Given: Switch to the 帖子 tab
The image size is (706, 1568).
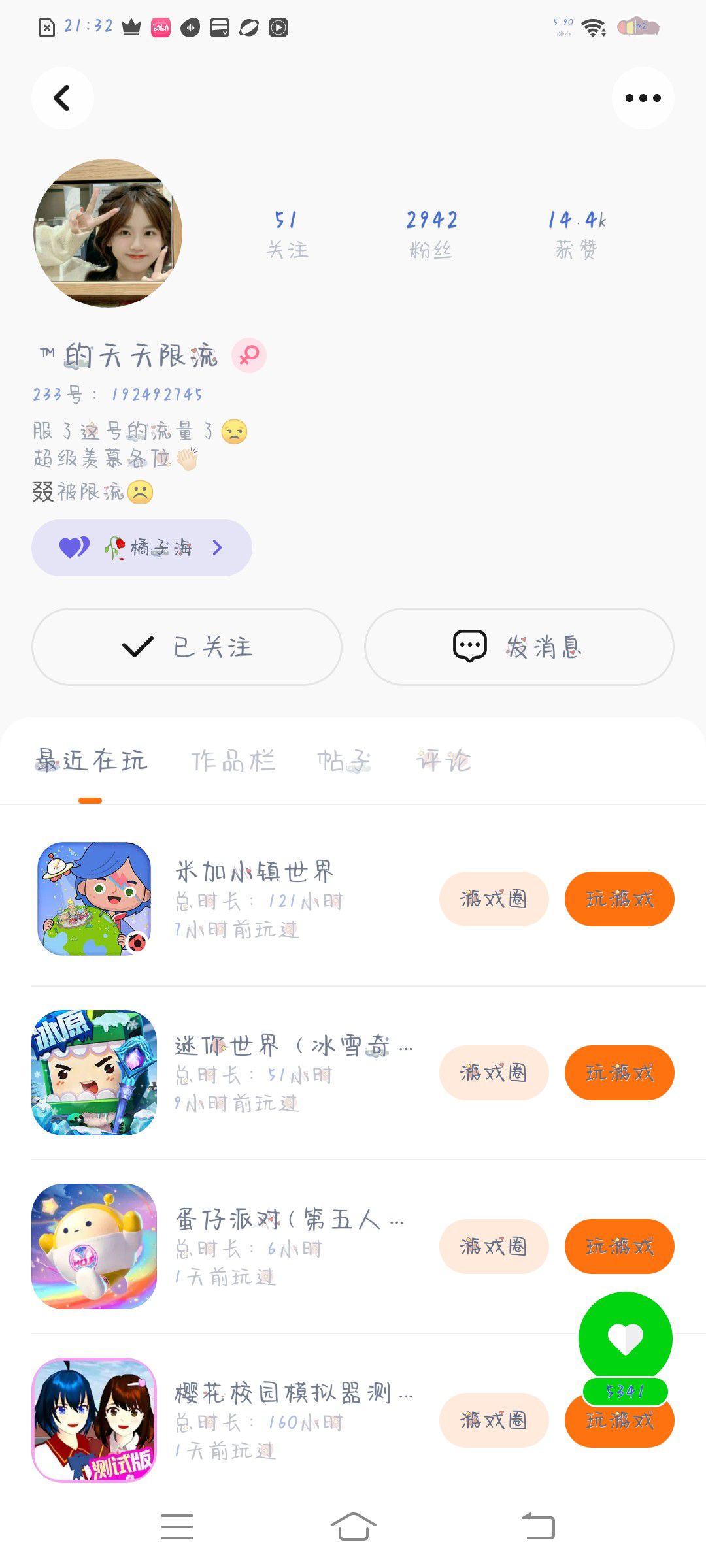Looking at the screenshot, I should click(x=344, y=761).
